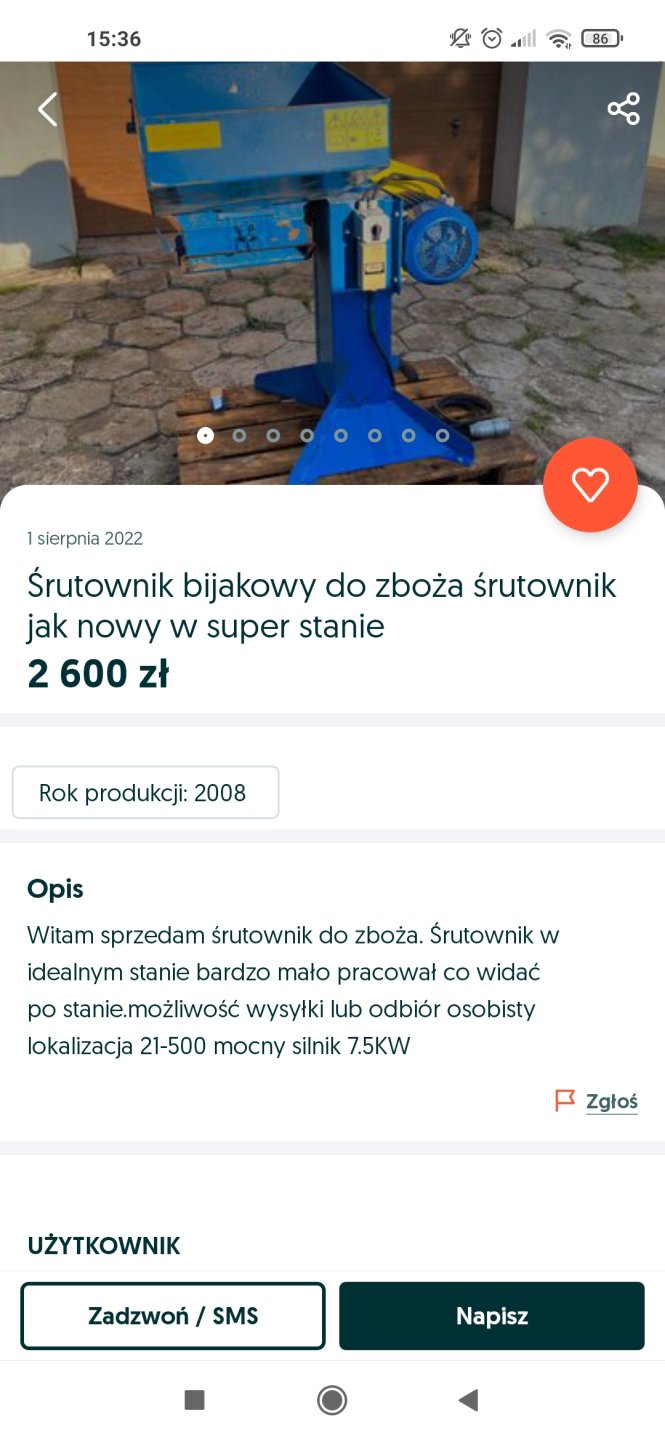Add listing to favorites with heart button
This screenshot has height=1440, width=665.
coord(590,485)
